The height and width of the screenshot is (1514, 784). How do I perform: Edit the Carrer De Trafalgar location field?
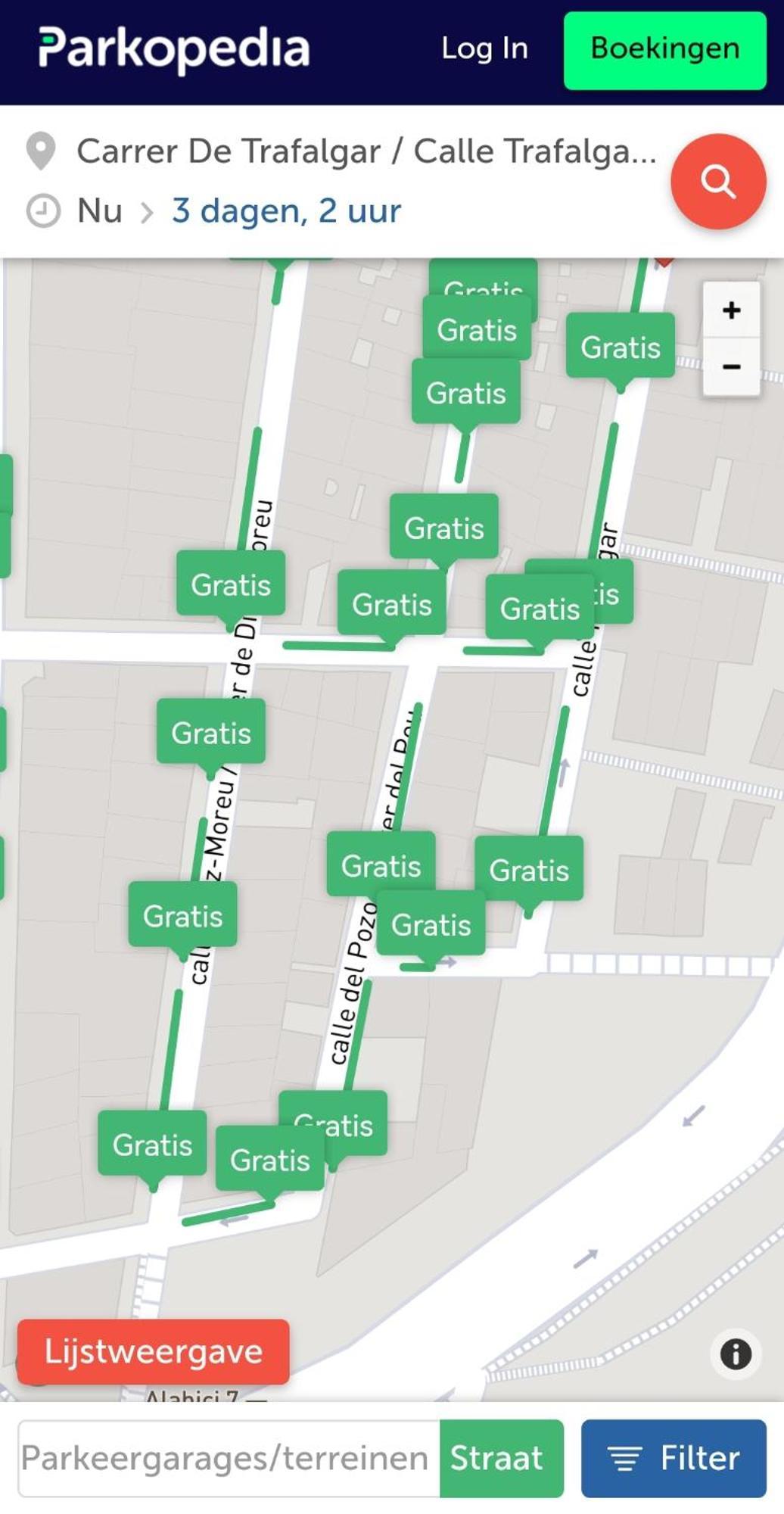click(366, 151)
